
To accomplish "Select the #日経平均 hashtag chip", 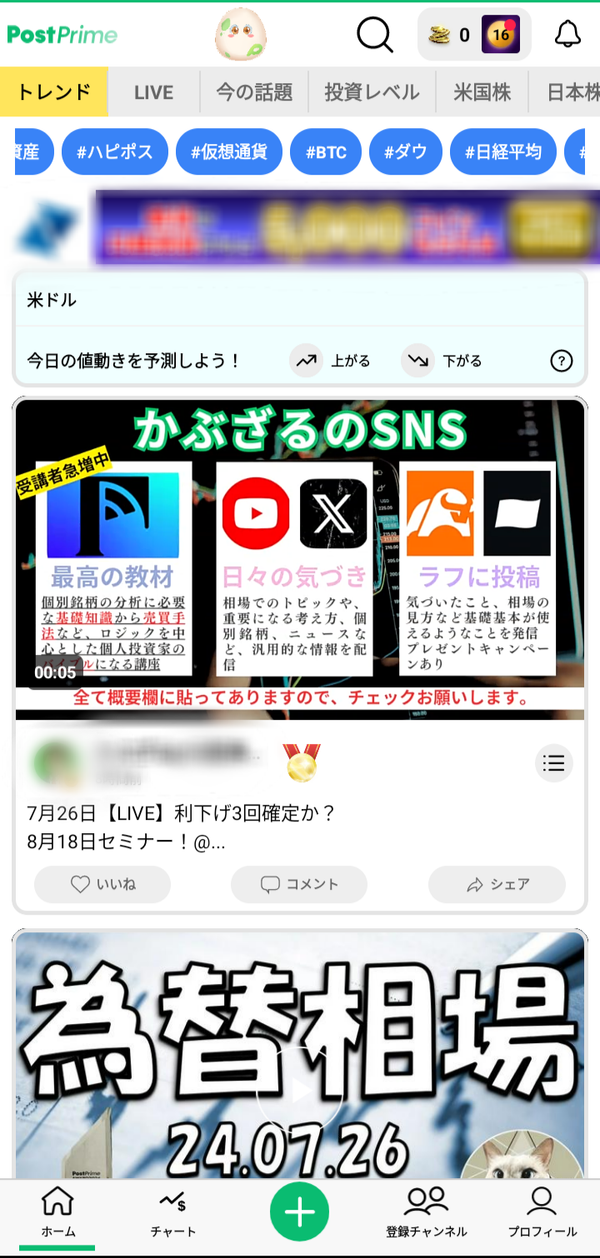I will (502, 152).
